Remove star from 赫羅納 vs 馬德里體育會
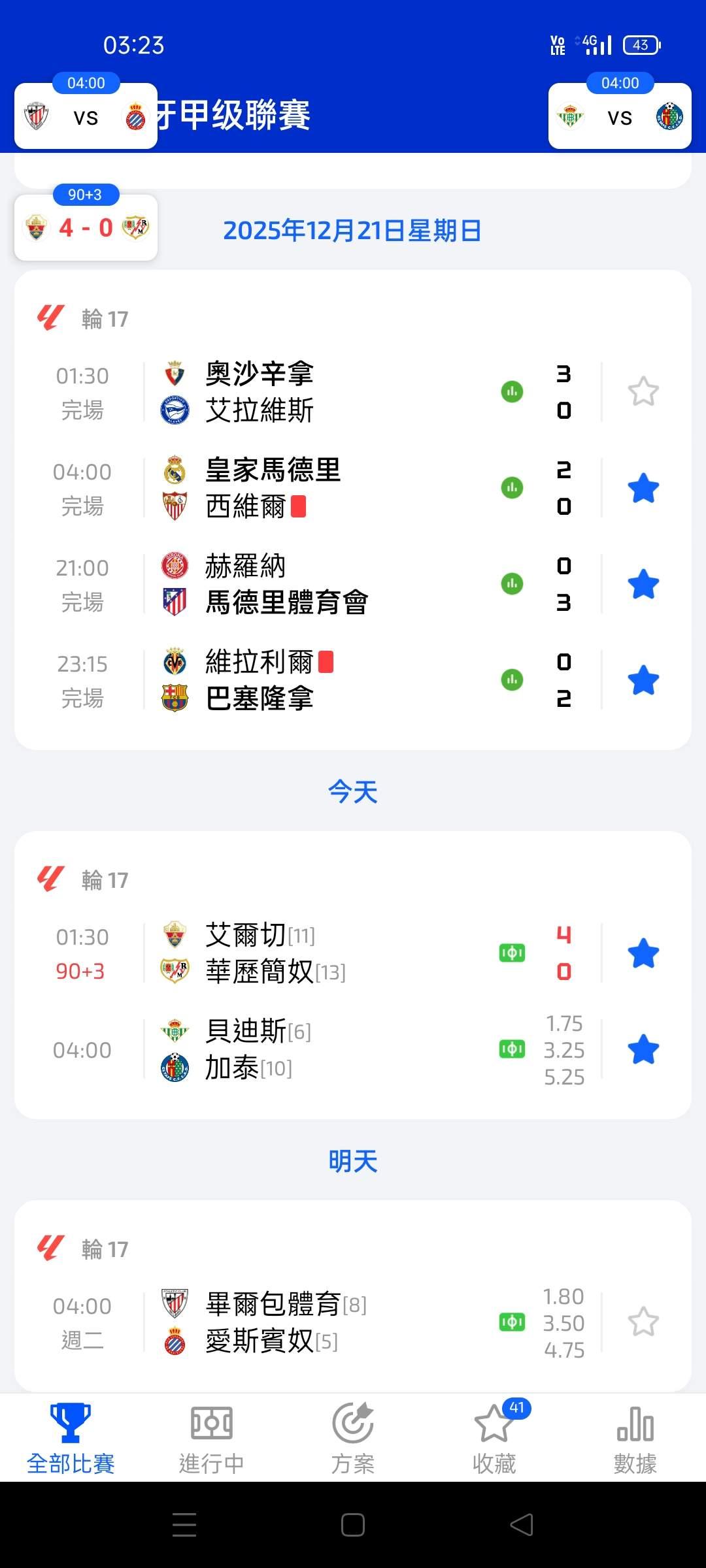The width and height of the screenshot is (706, 1568). [643, 584]
